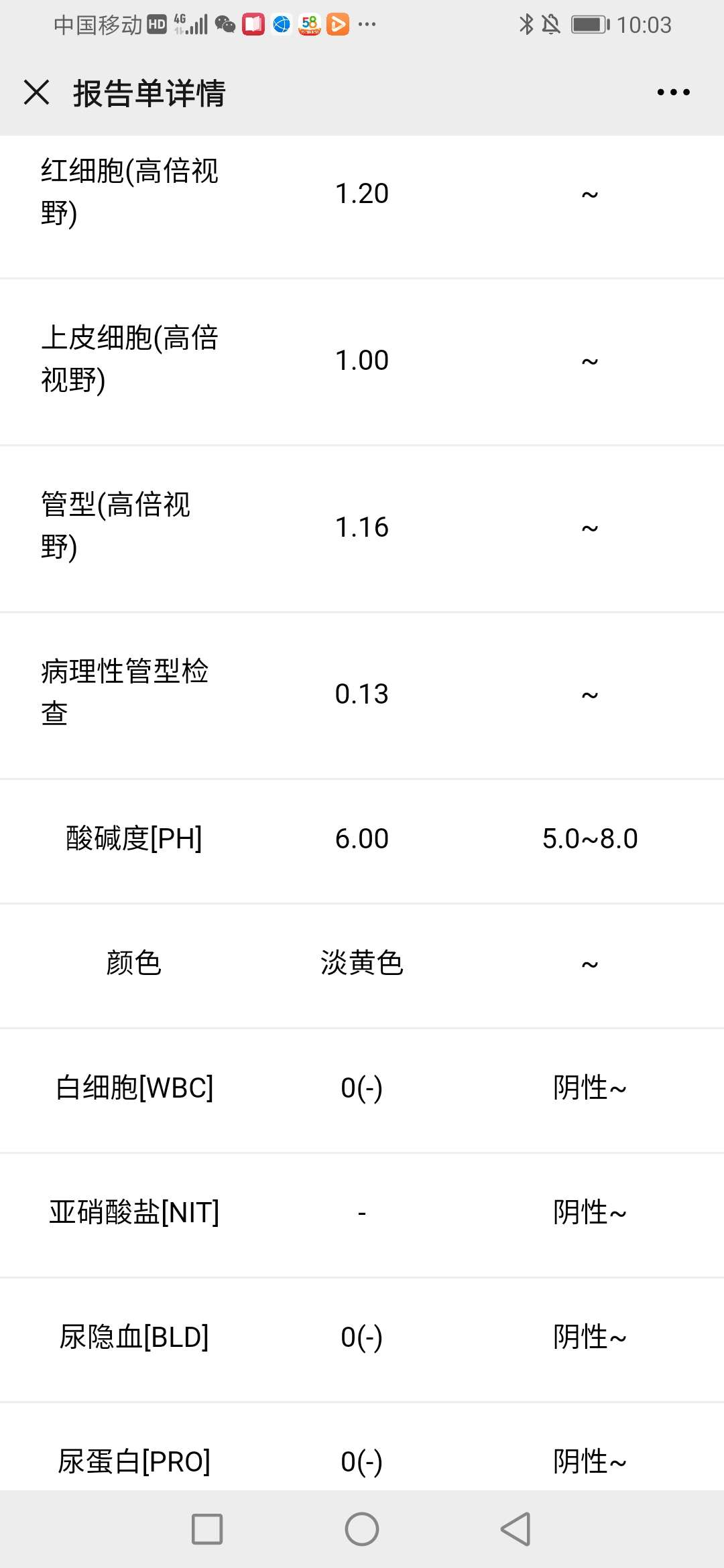Close the 报告单详情 report page
This screenshot has height=1568, width=724.
[37, 94]
